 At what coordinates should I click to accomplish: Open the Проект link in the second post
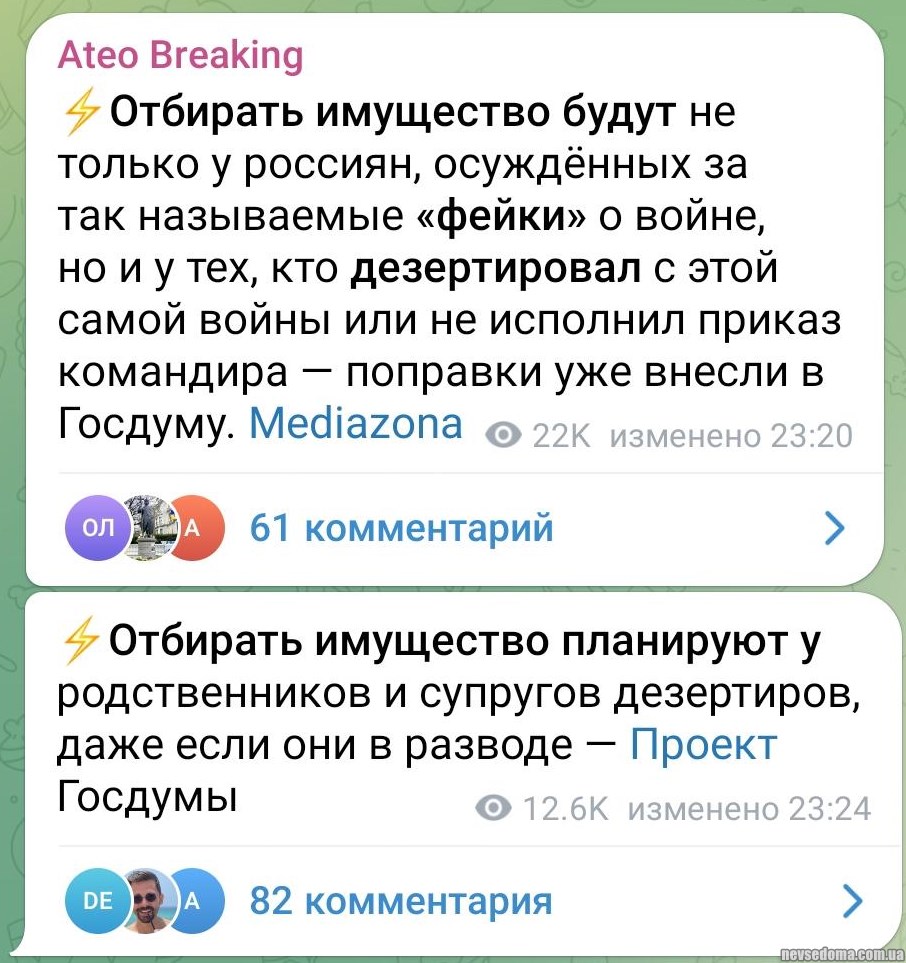point(705,745)
